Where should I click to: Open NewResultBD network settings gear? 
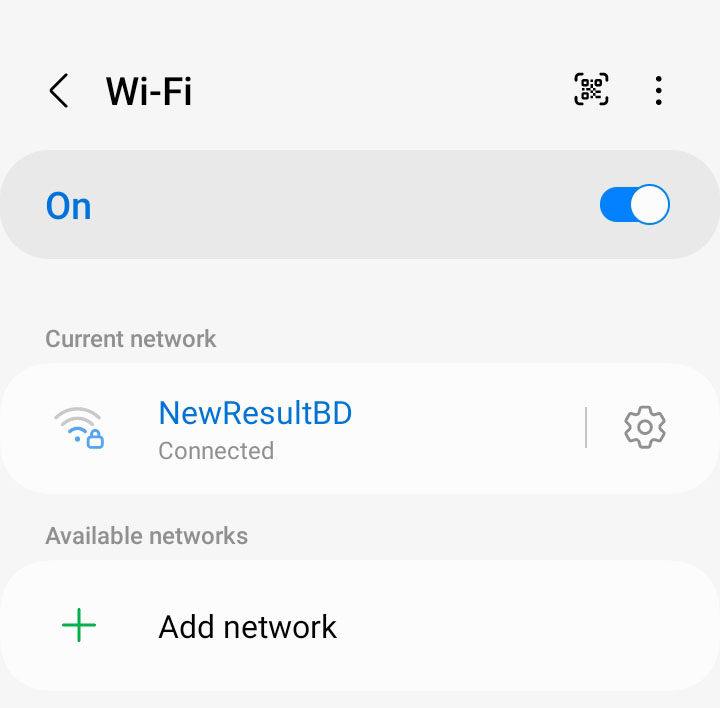point(645,427)
